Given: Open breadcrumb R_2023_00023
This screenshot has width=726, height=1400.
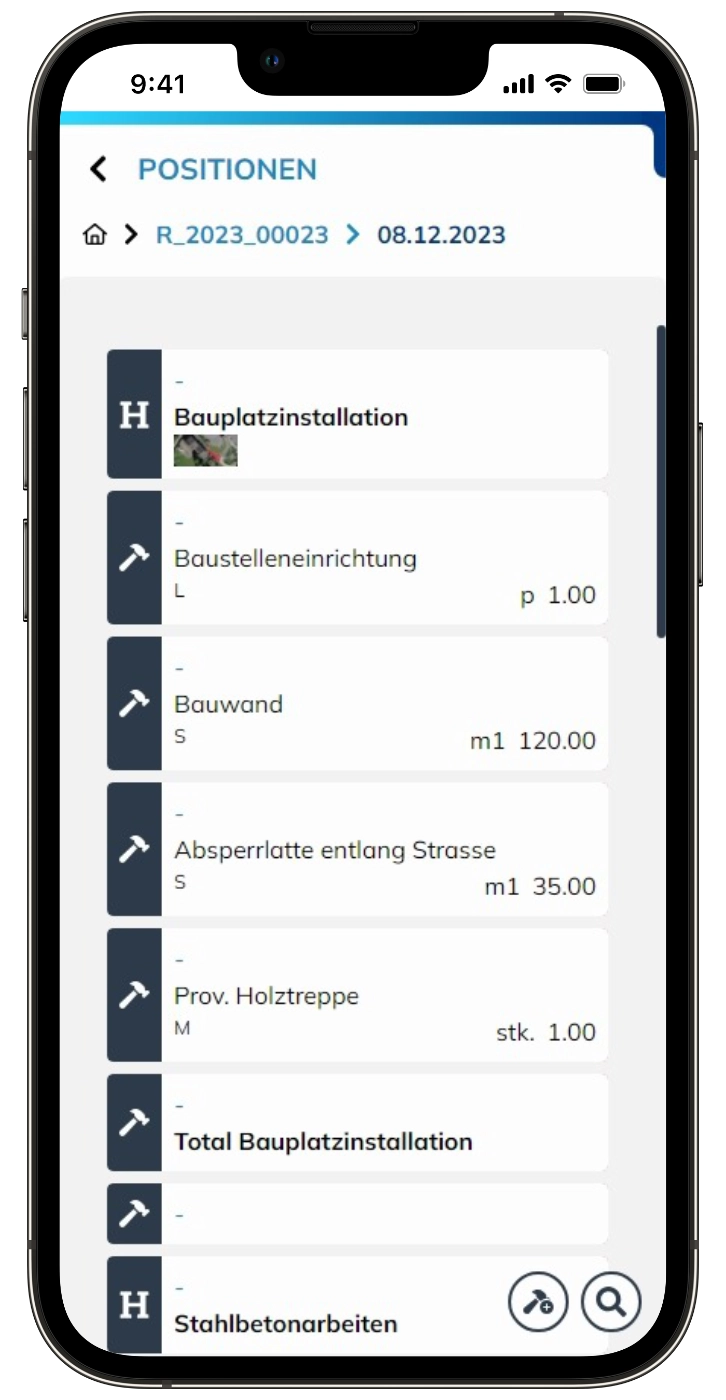Looking at the screenshot, I should 242,235.
